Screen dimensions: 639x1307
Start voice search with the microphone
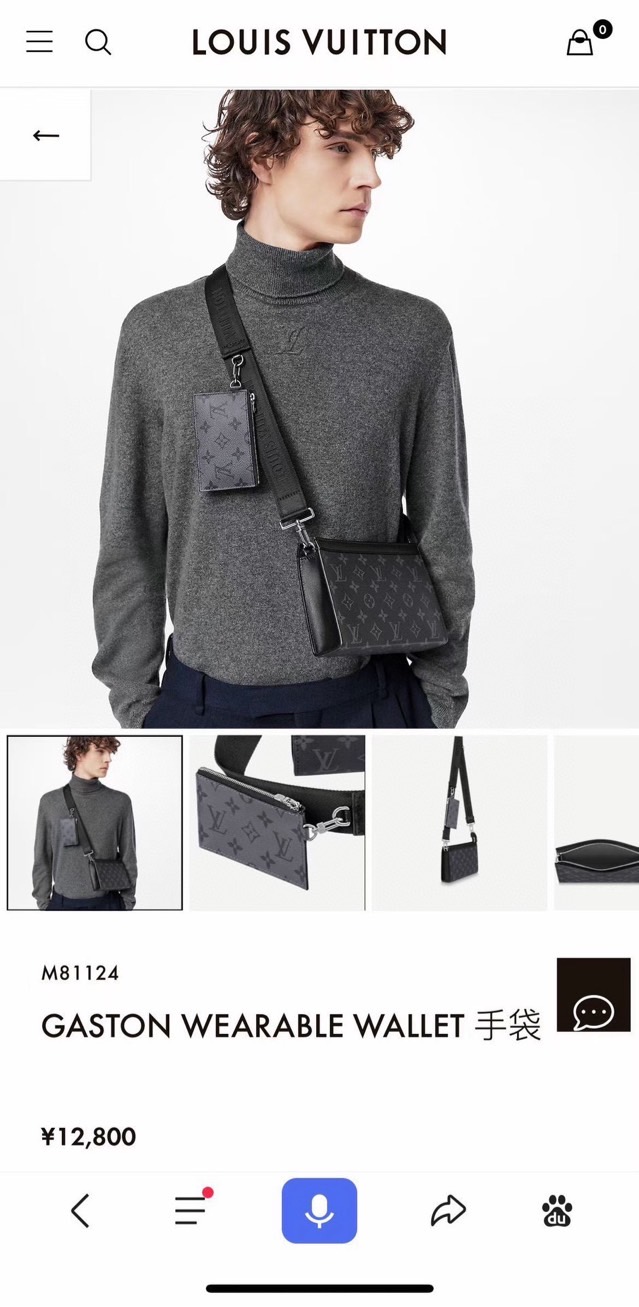click(319, 1211)
